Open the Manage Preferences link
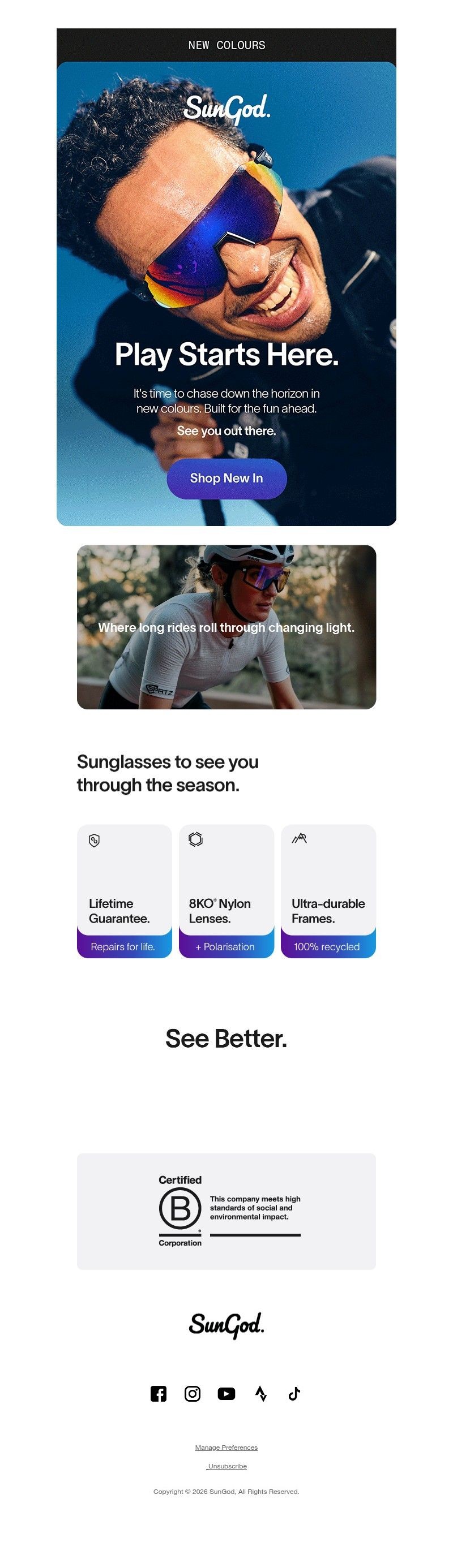Viewport: 453px width, 1568px height. point(226,1448)
